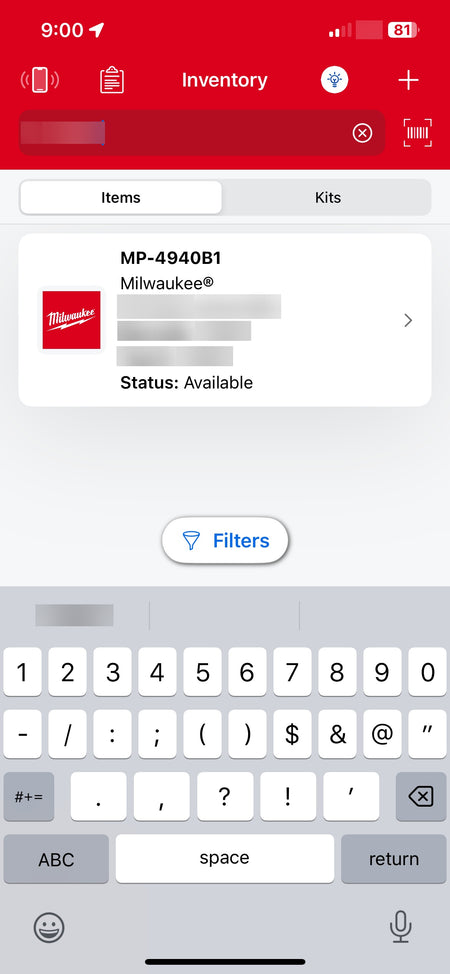Open the barcode scanner
Viewport: 450px width, 974px height.
418,133
